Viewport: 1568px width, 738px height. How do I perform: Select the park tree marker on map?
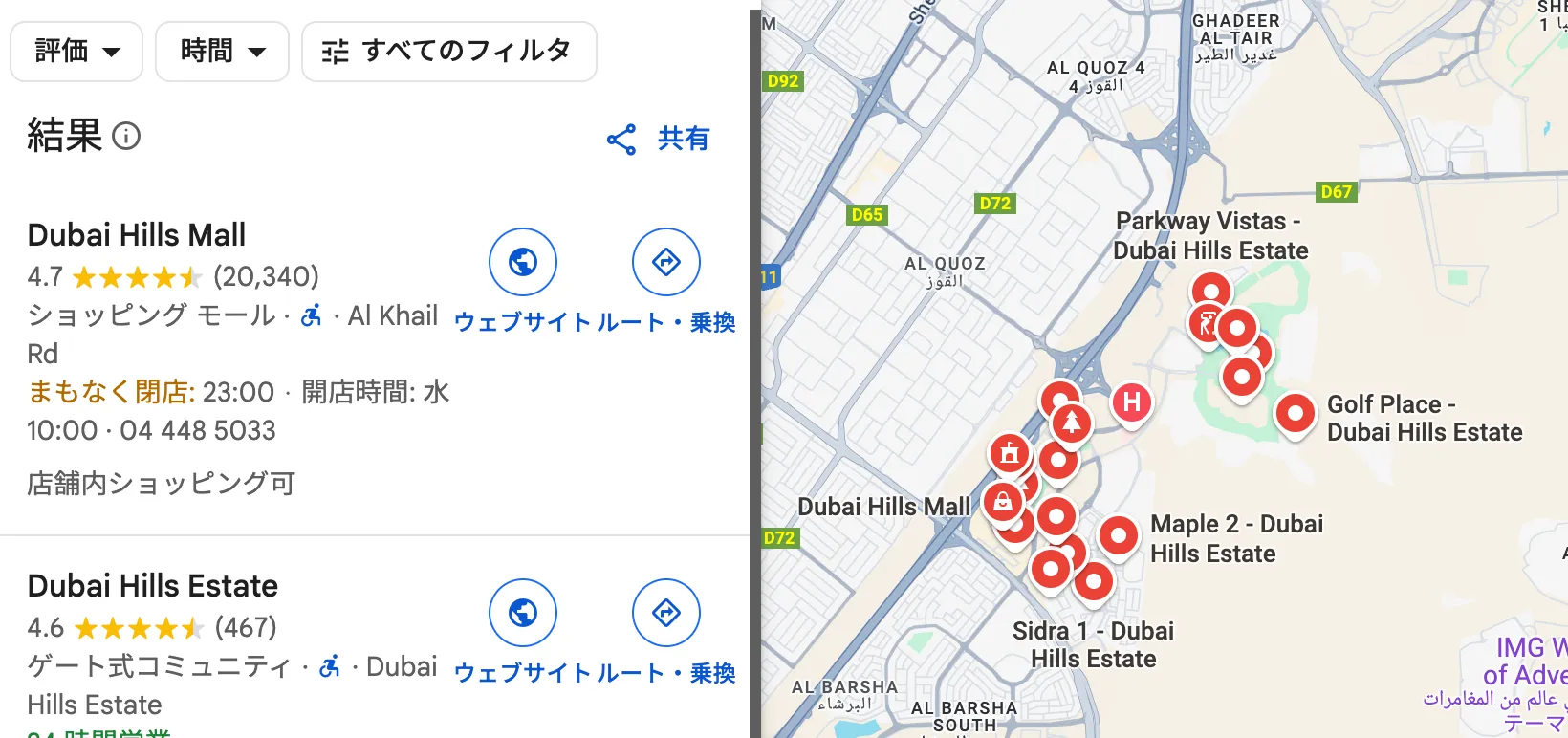1072,421
